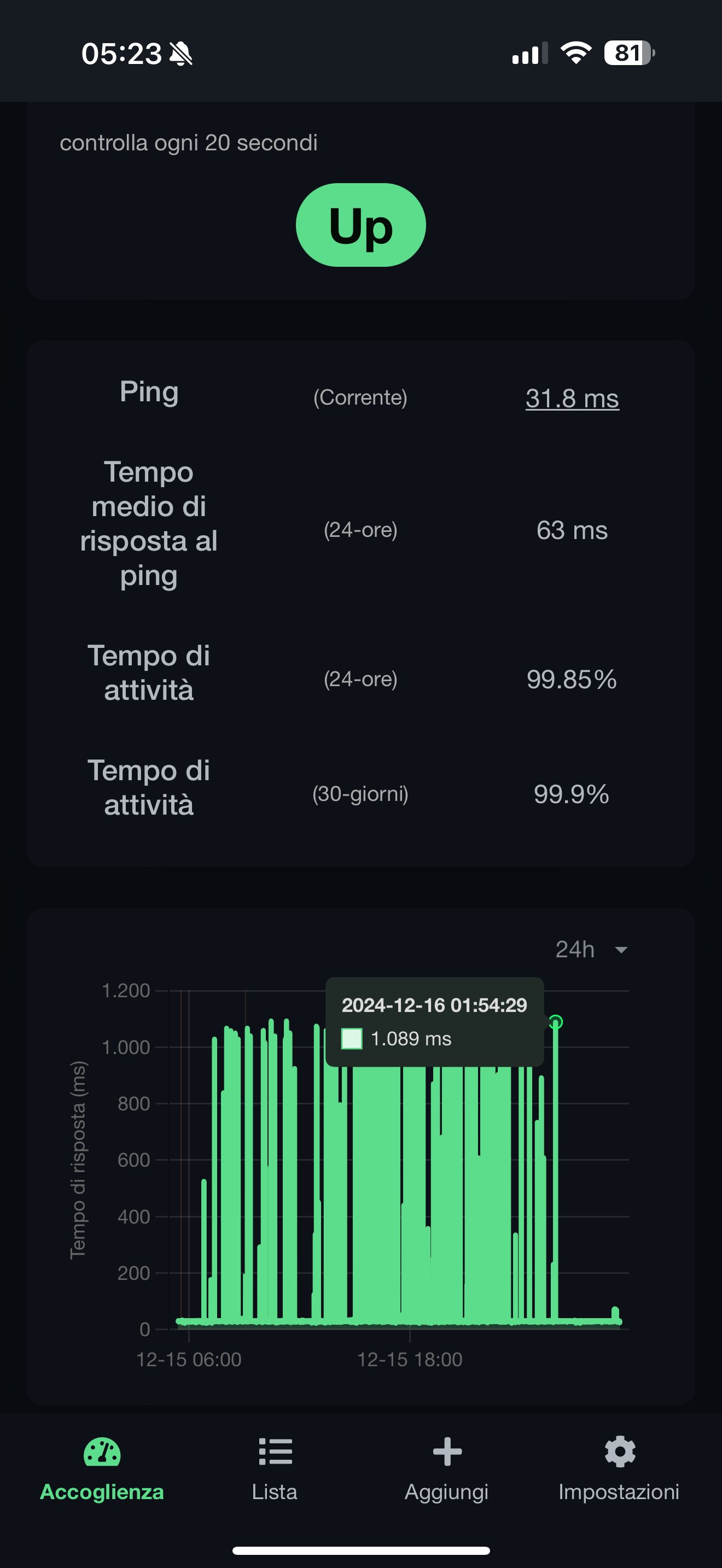This screenshot has height=1568, width=722.
Task: Tap the underlined 31.8 ms ping value
Action: coord(572,399)
